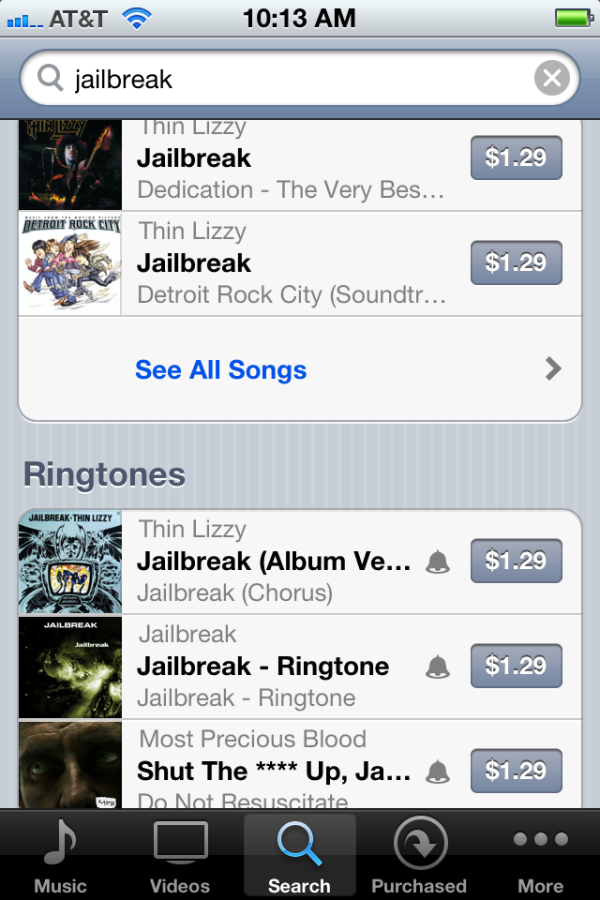Image resolution: width=600 pixels, height=900 pixels.
Task: Buy Jailbreak (Chorus) ringtone for $1.29
Action: [x=516, y=562]
